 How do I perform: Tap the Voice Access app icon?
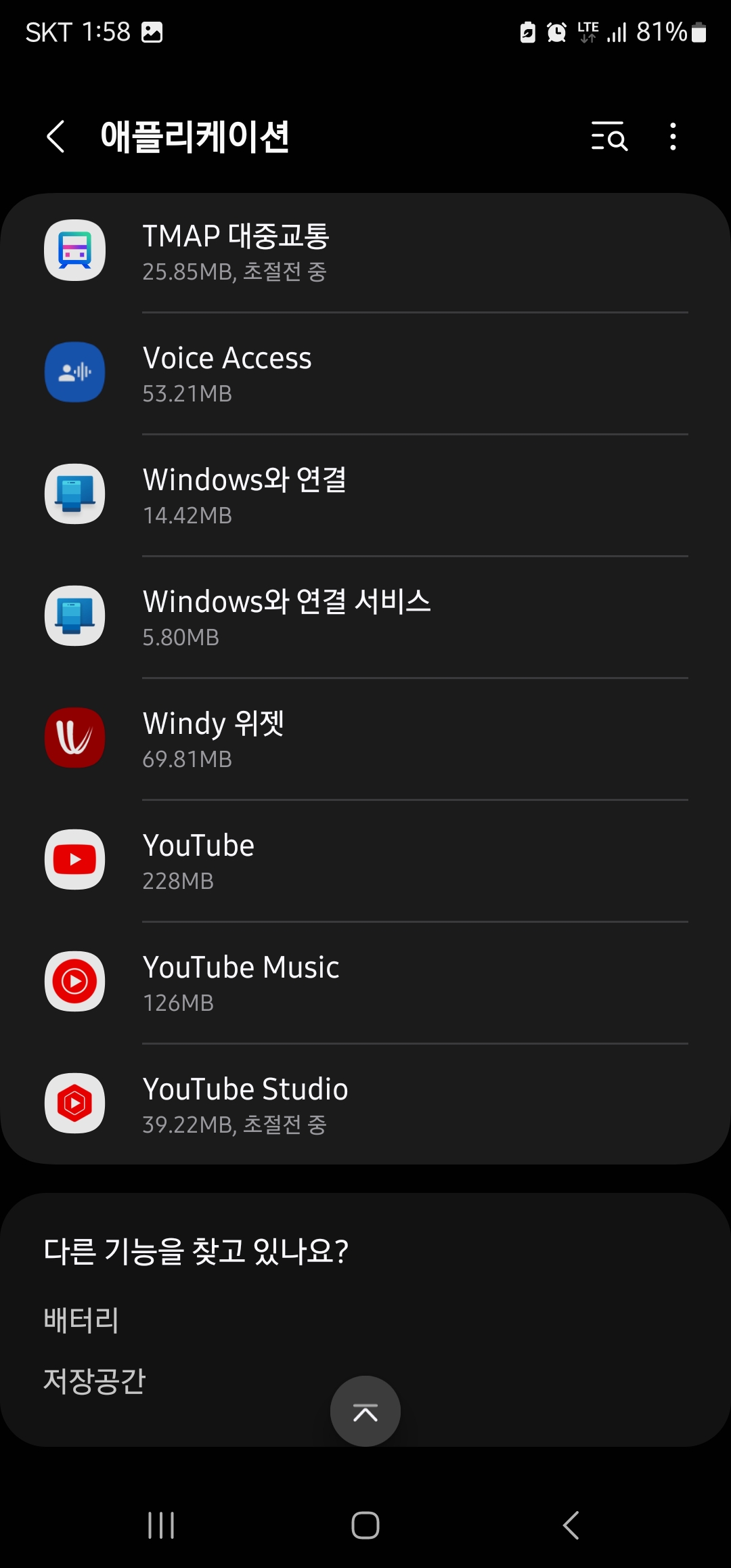[74, 372]
